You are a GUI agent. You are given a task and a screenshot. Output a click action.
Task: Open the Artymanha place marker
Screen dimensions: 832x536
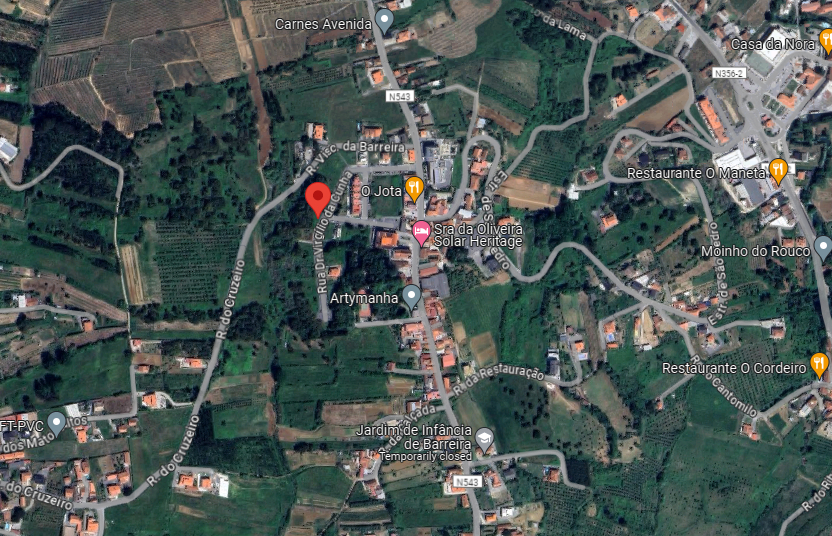(x=411, y=296)
